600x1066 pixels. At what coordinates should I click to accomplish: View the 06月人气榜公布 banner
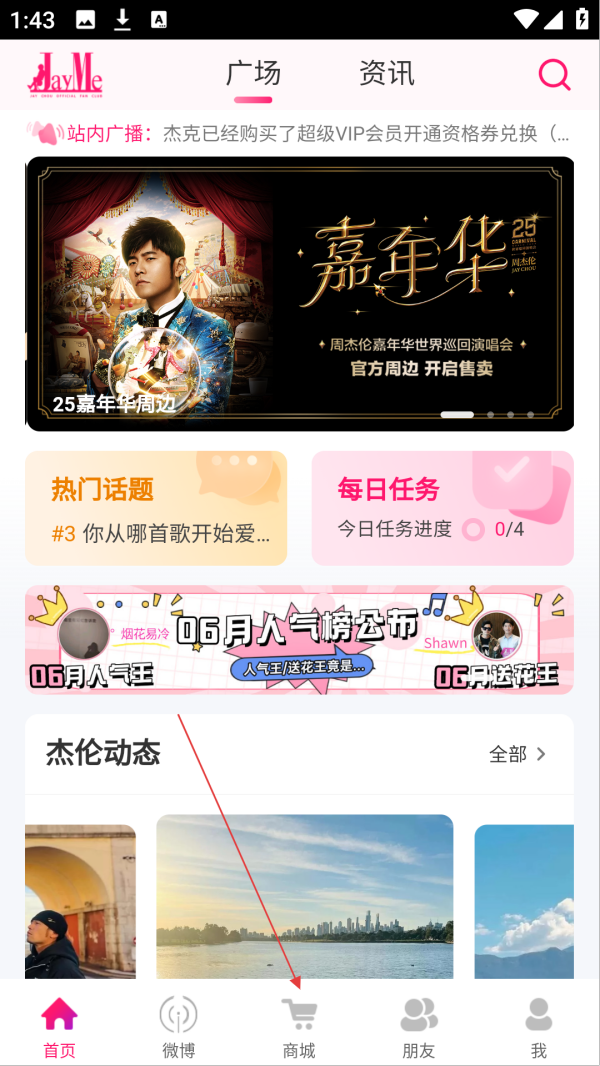(300, 640)
